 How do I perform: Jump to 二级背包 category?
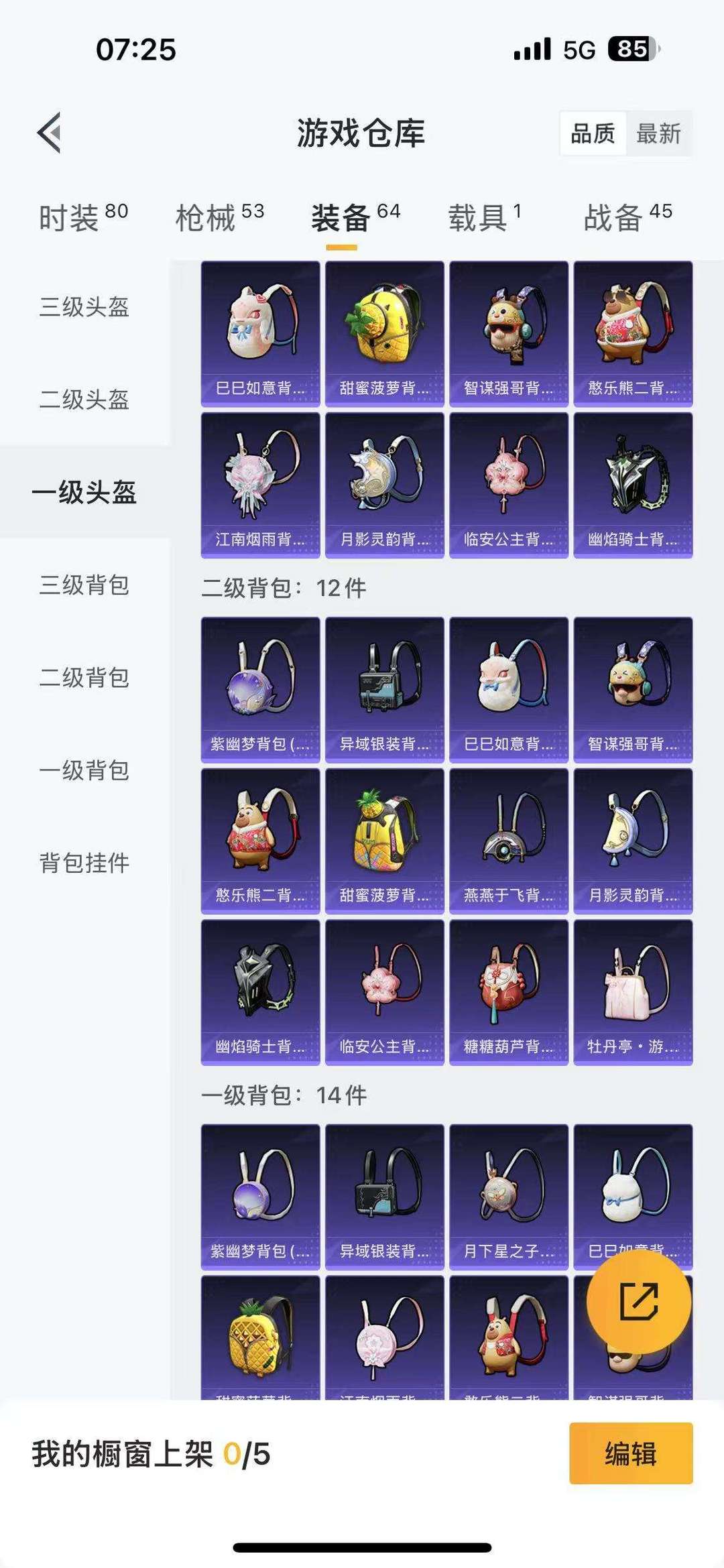click(84, 678)
